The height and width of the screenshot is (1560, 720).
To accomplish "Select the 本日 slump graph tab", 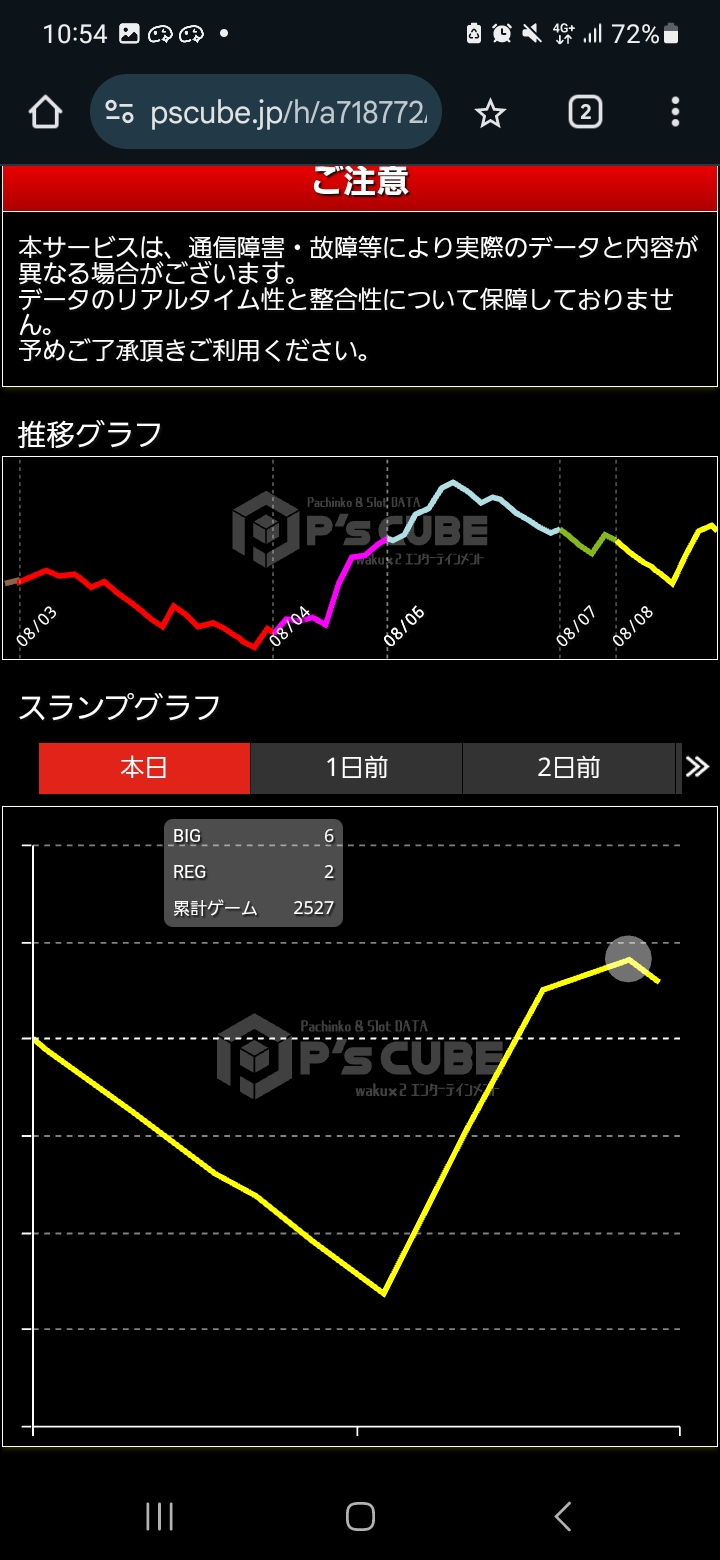I will click(x=145, y=768).
